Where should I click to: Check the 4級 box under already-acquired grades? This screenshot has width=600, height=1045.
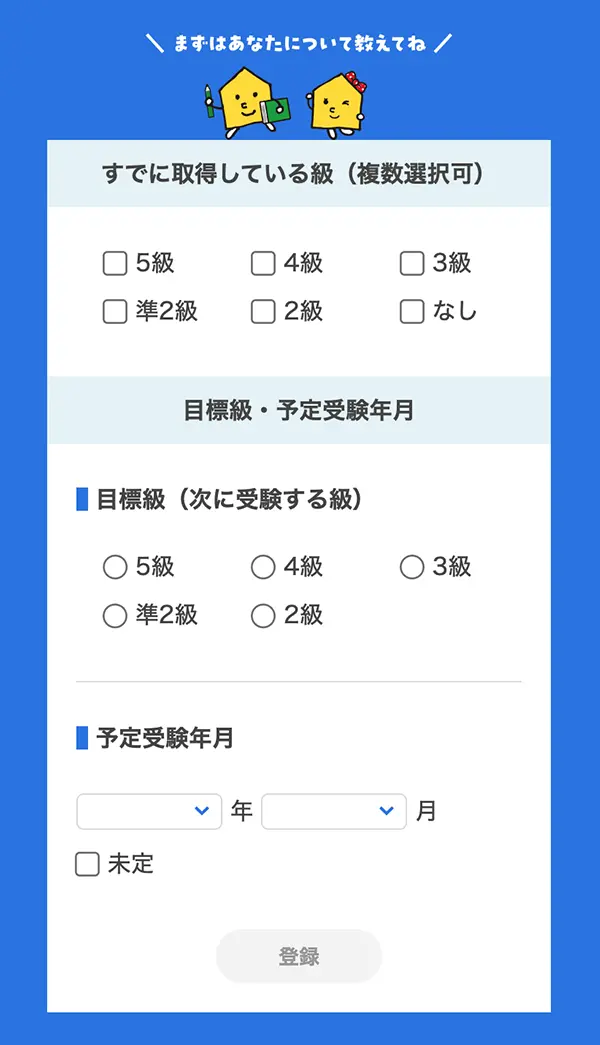[263, 263]
